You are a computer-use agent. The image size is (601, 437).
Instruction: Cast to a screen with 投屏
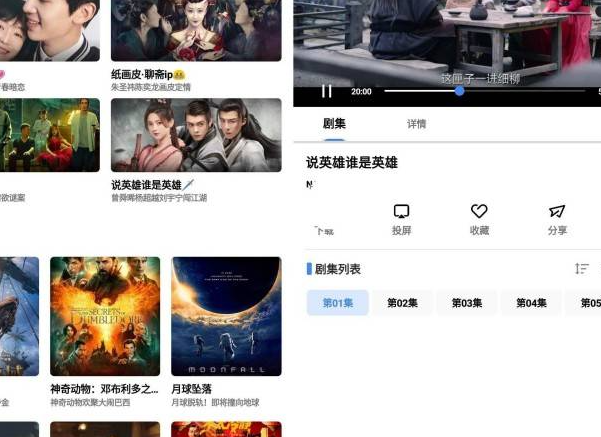[x=401, y=219]
